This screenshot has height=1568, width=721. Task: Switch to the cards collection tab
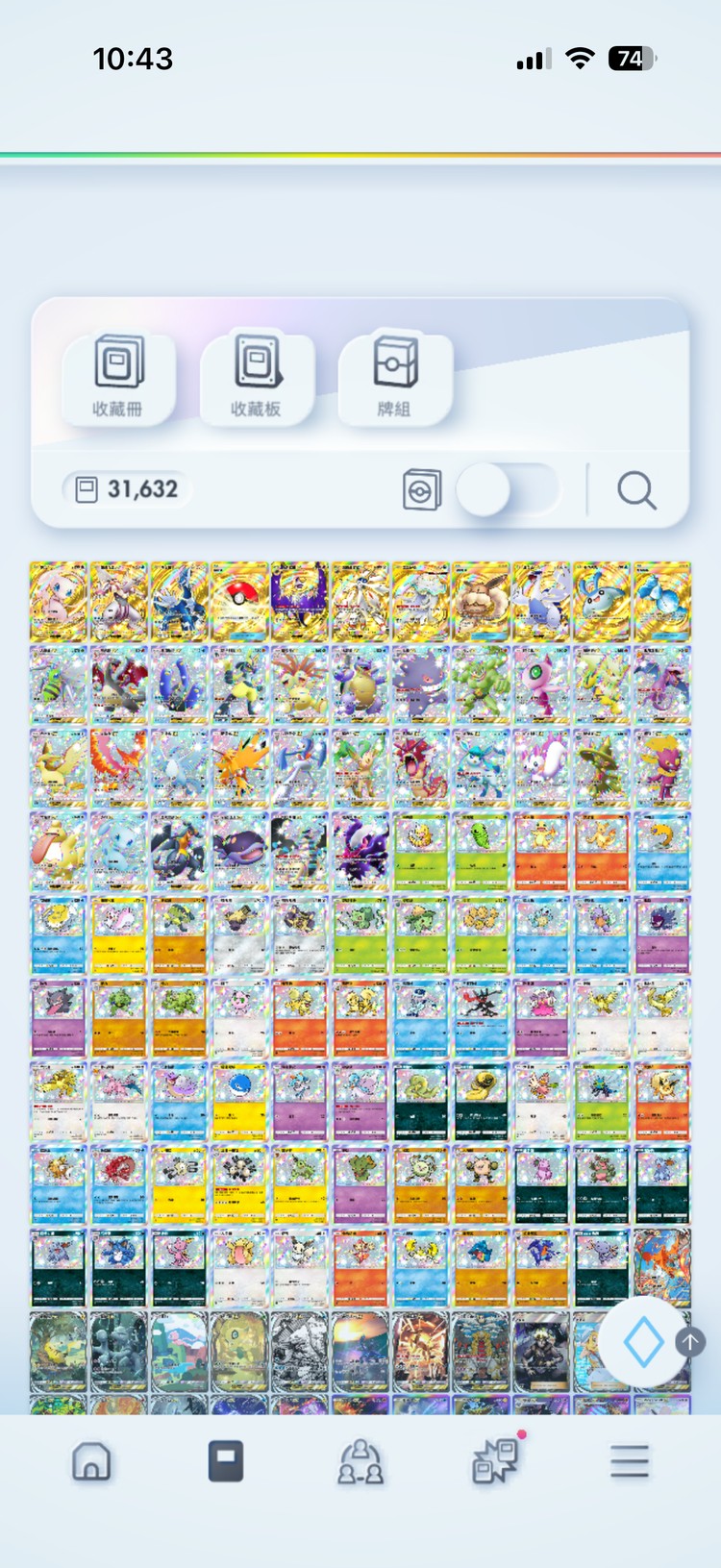[x=226, y=1461]
